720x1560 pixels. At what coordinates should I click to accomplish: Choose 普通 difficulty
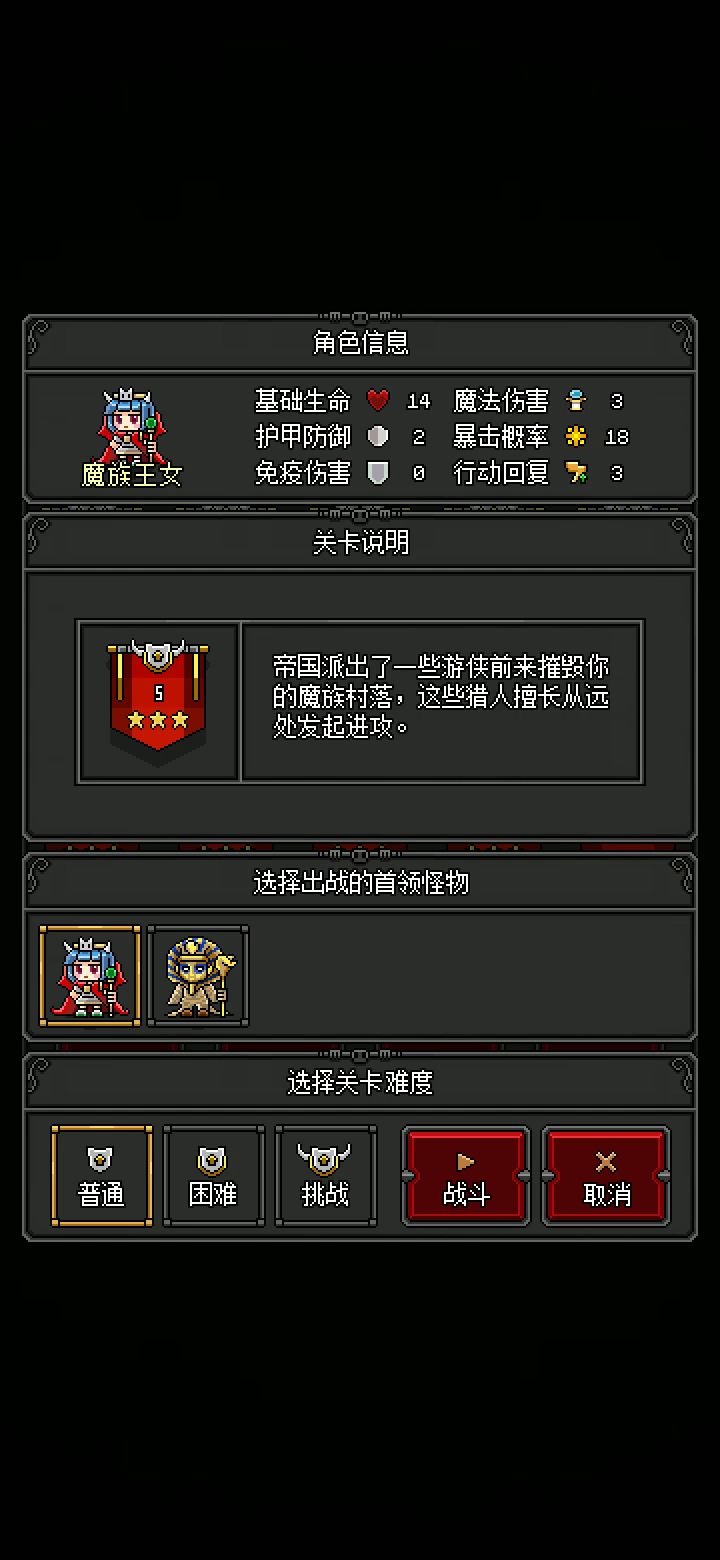[x=102, y=1176]
